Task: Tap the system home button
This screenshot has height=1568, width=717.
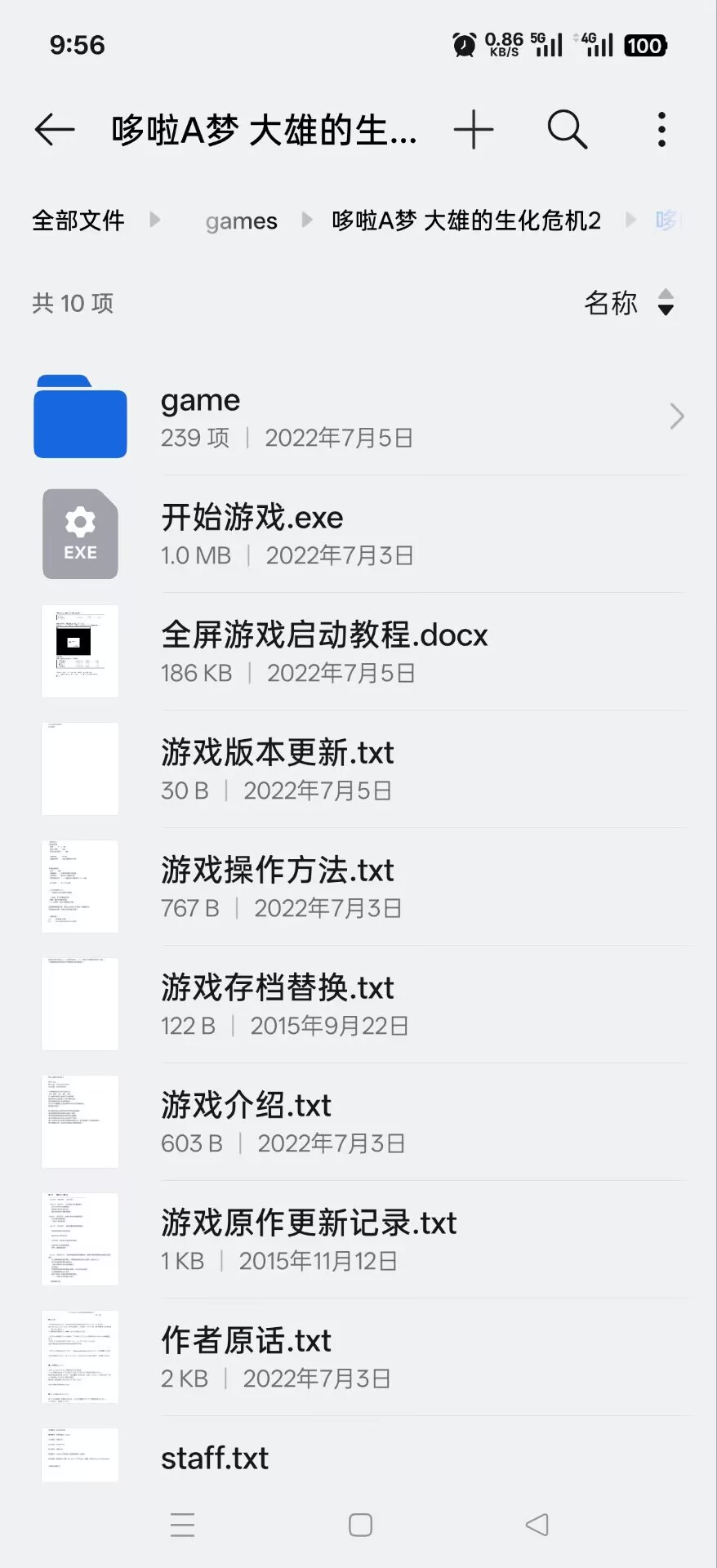Action: point(360,1525)
